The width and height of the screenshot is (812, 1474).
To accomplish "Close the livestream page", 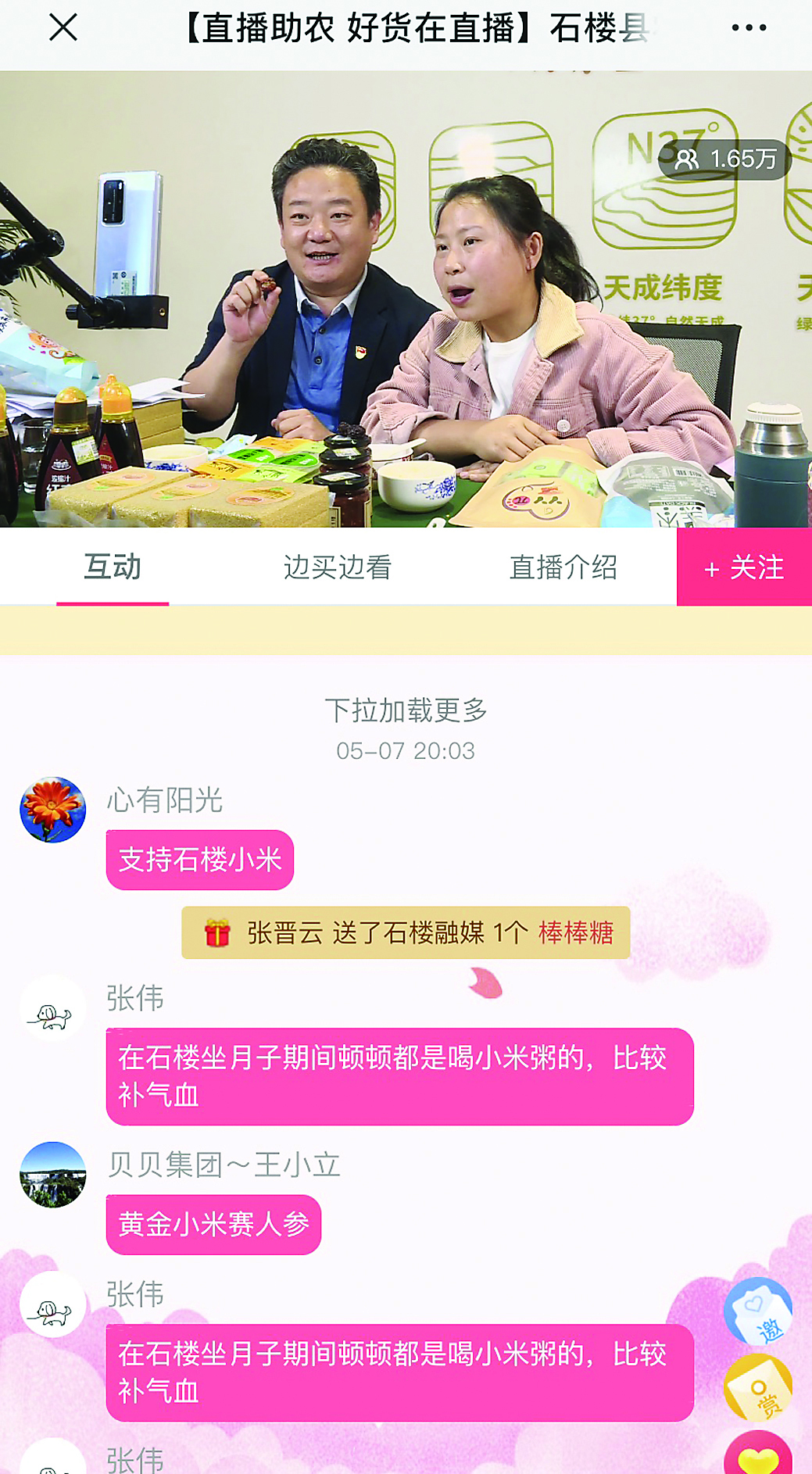I will coord(63,28).
